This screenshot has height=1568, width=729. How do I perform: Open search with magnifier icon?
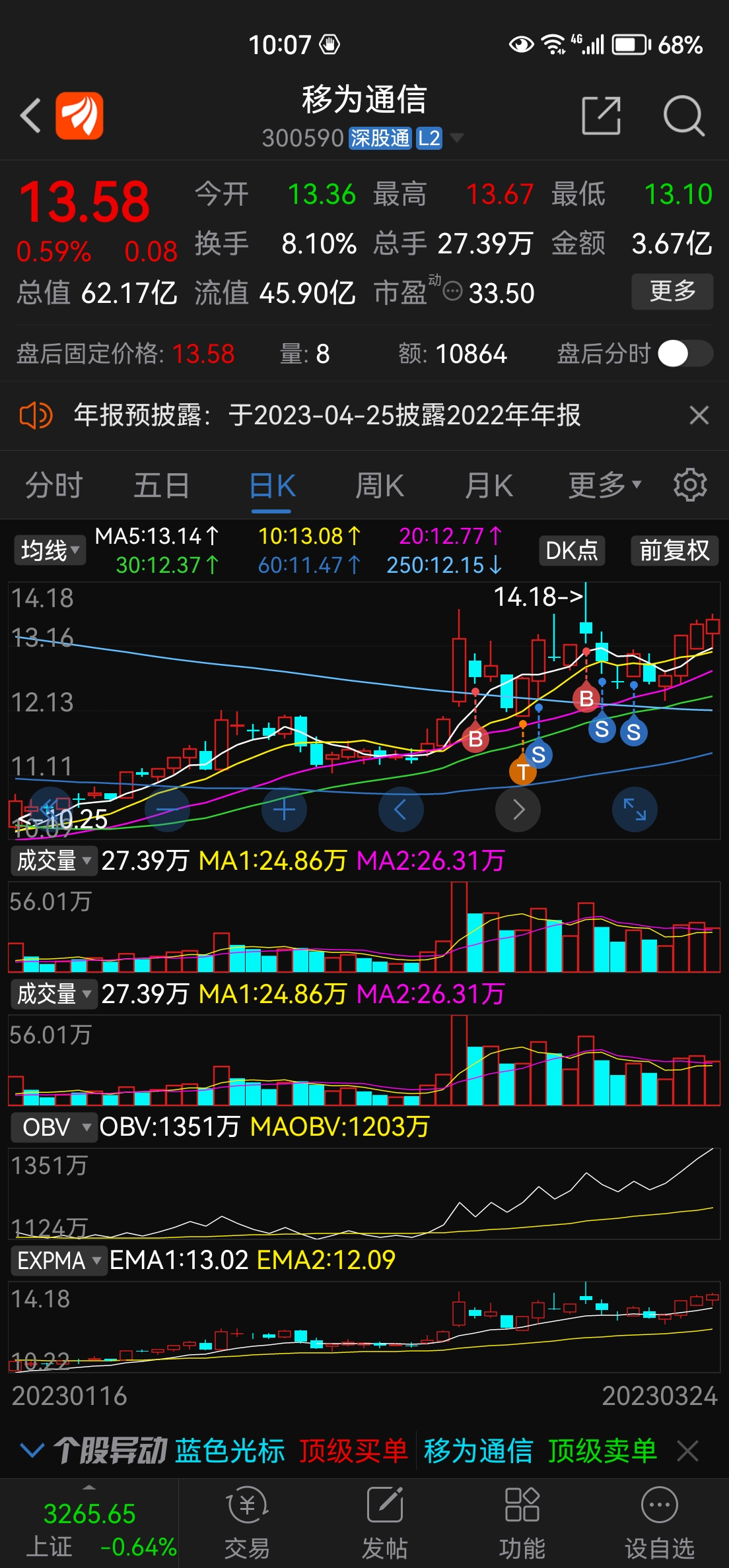coord(683,115)
